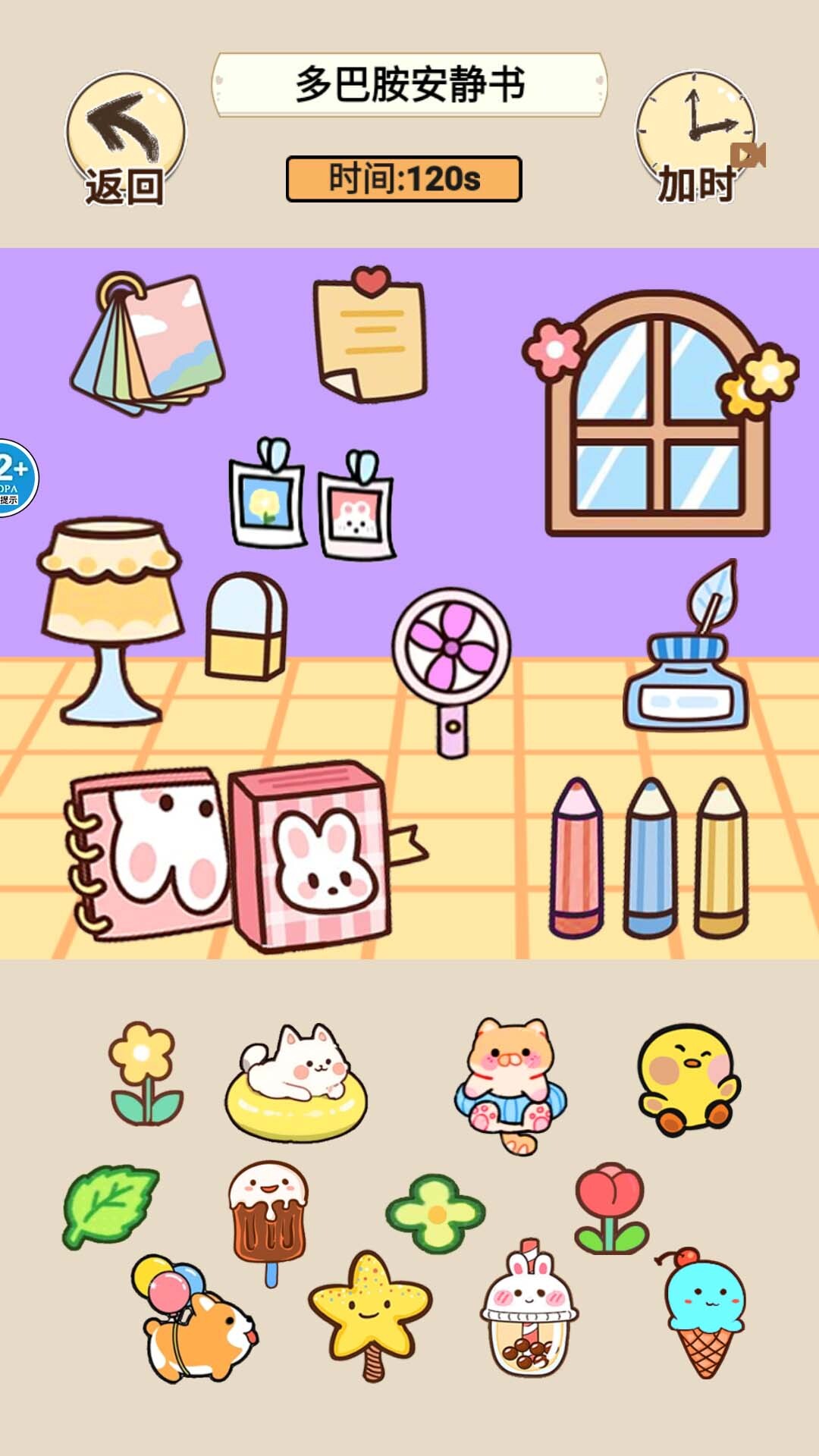819x1456 pixels.
Task: Open the 12+ age rating hint badge
Action: tap(14, 478)
